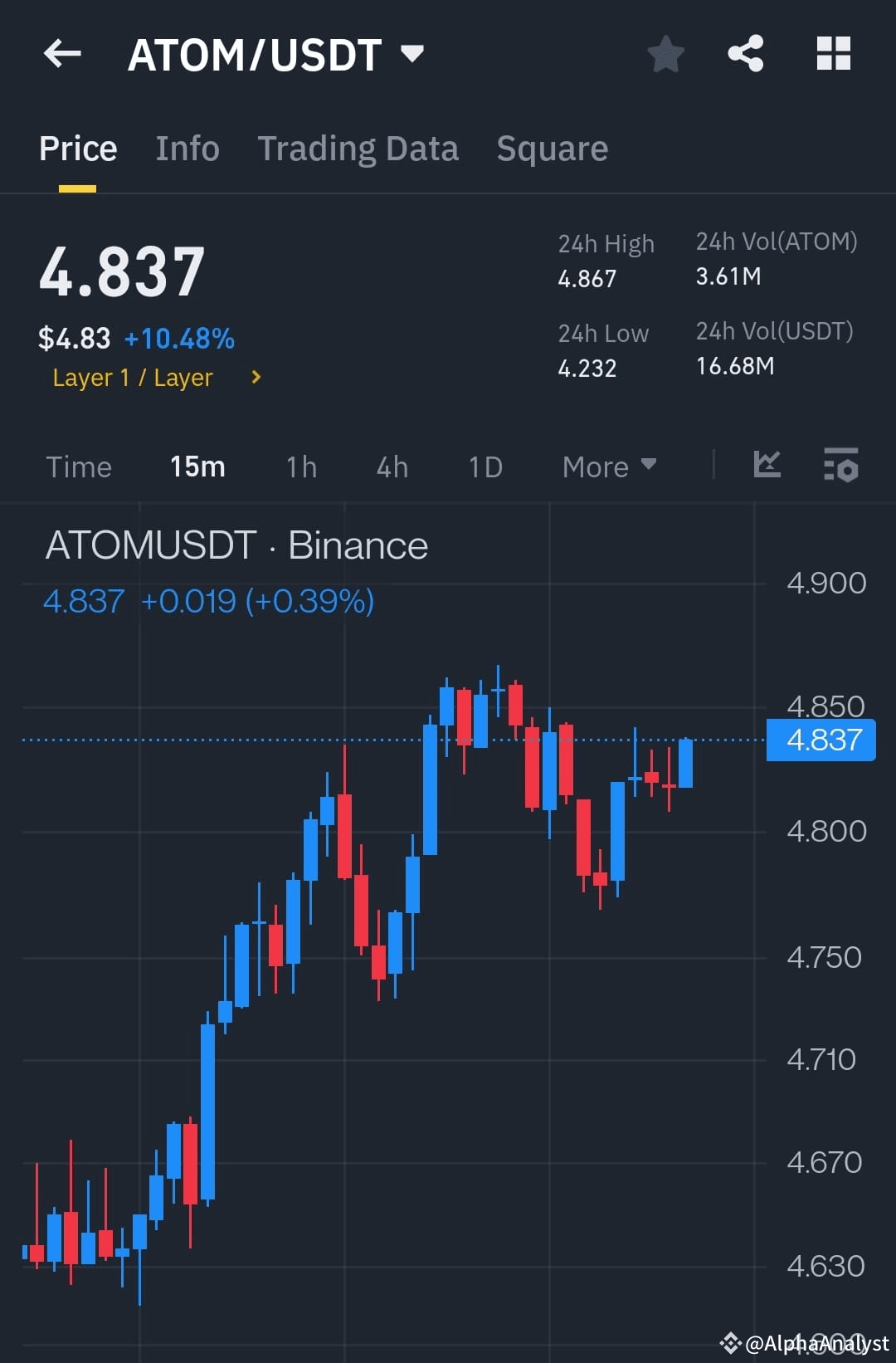
Task: Switch candle interval to 4h
Action: 391,467
